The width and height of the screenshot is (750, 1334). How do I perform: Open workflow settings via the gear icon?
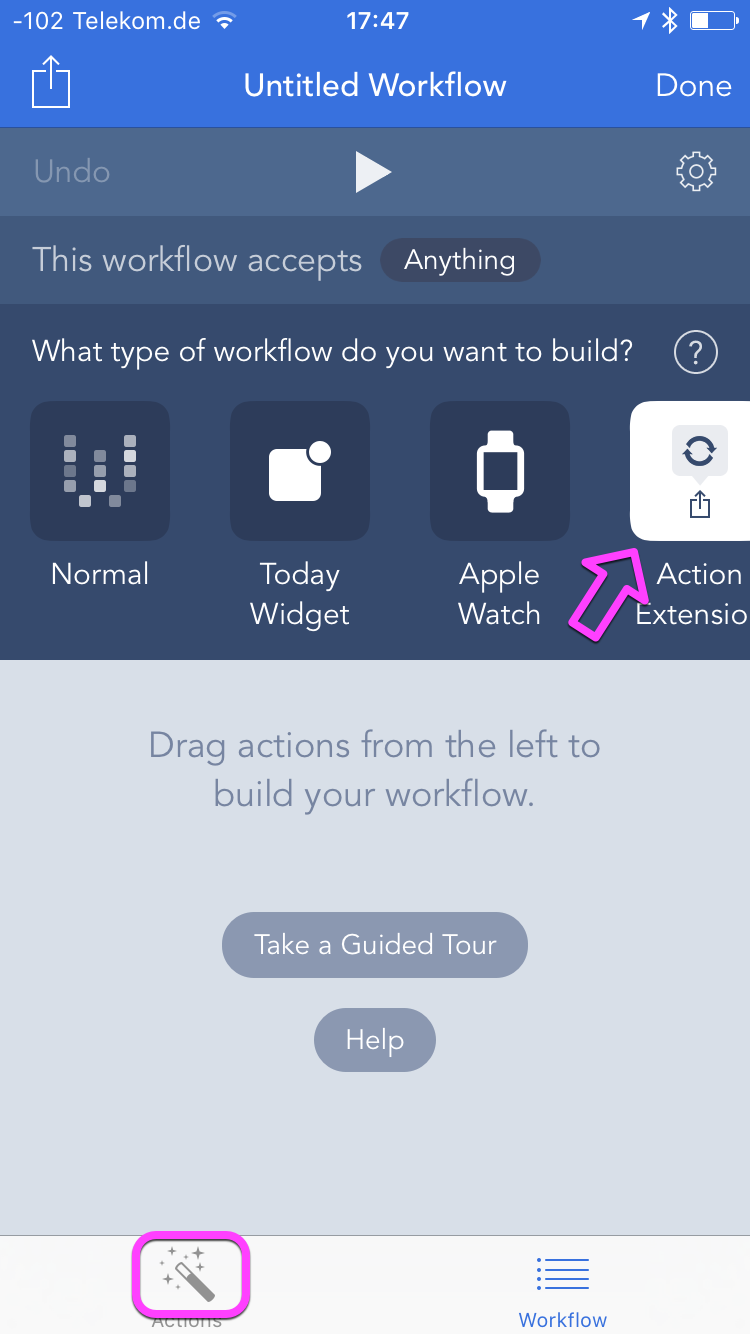click(x=696, y=172)
